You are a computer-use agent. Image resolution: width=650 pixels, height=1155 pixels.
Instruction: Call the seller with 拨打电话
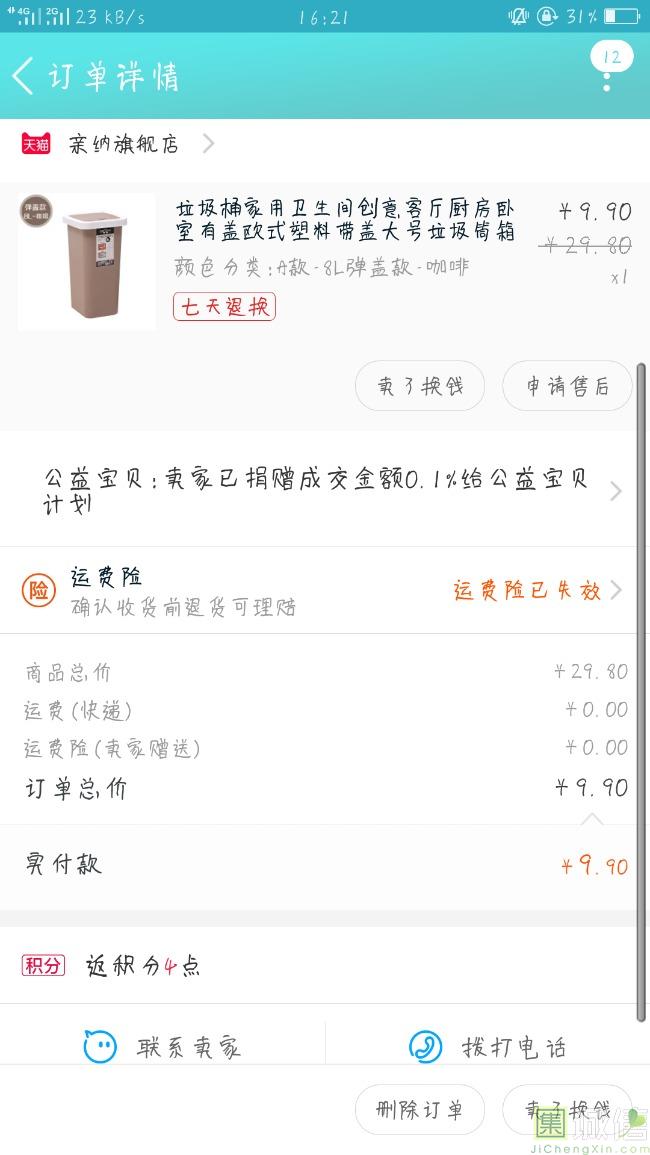tap(487, 1047)
